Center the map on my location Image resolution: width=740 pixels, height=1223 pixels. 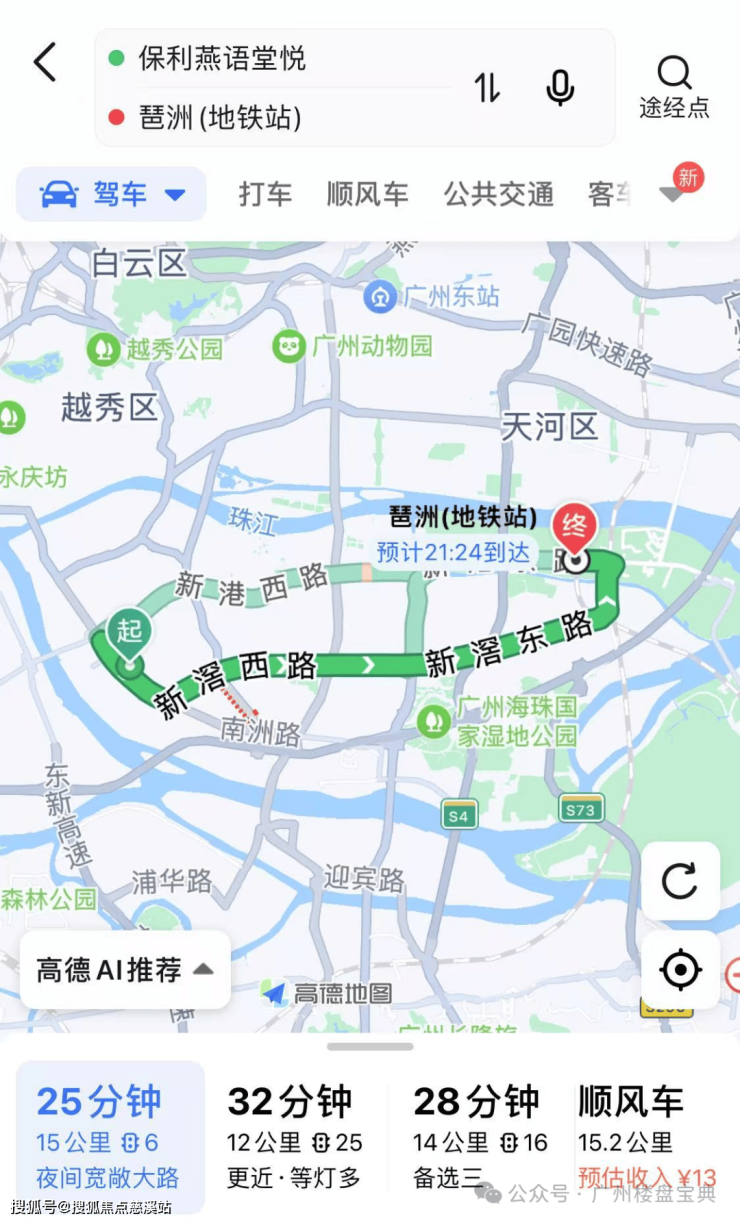click(x=680, y=970)
